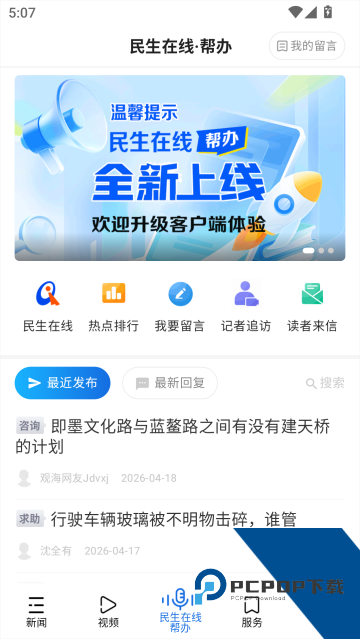The image size is (360, 639).
Task: Open 民生在线 shortcut
Action: (48, 306)
